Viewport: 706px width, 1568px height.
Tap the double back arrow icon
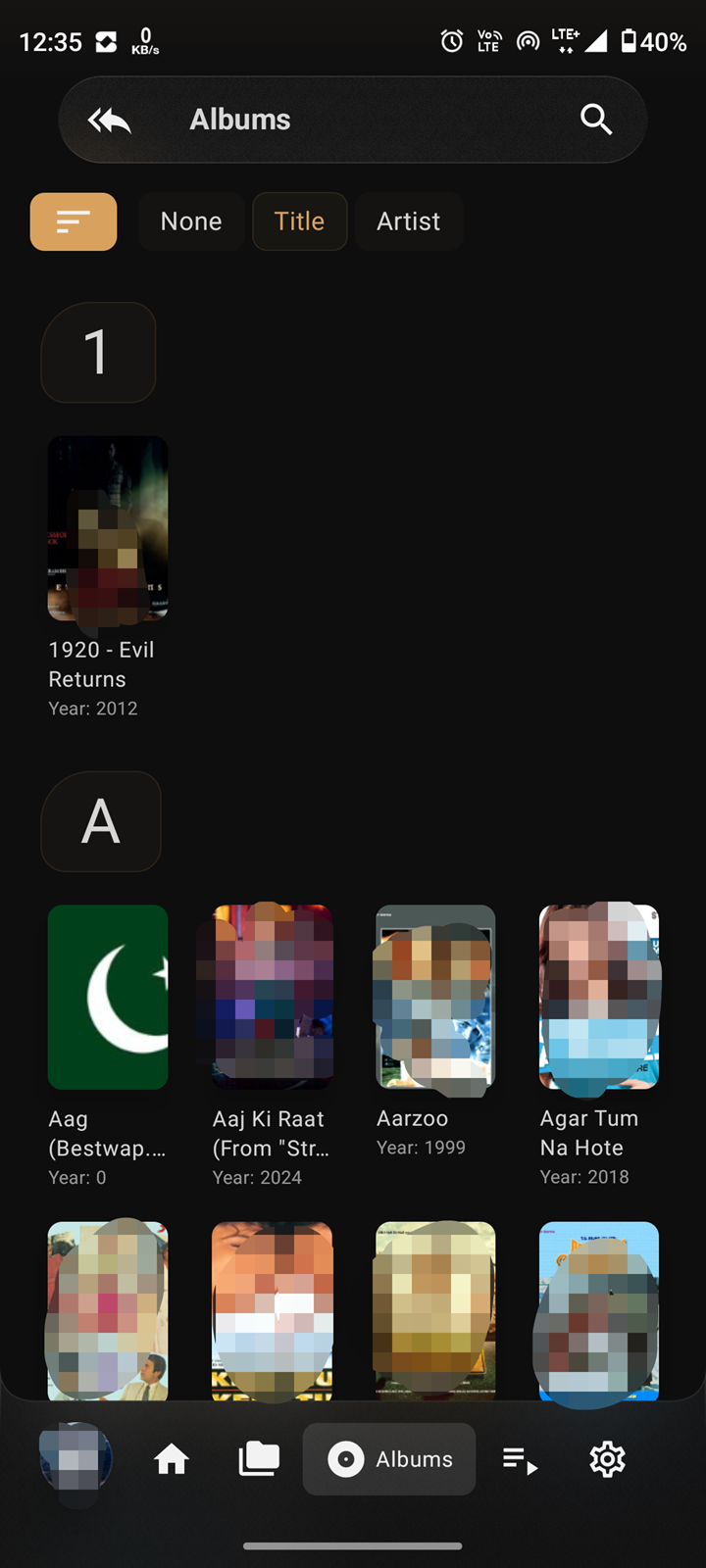(110, 120)
